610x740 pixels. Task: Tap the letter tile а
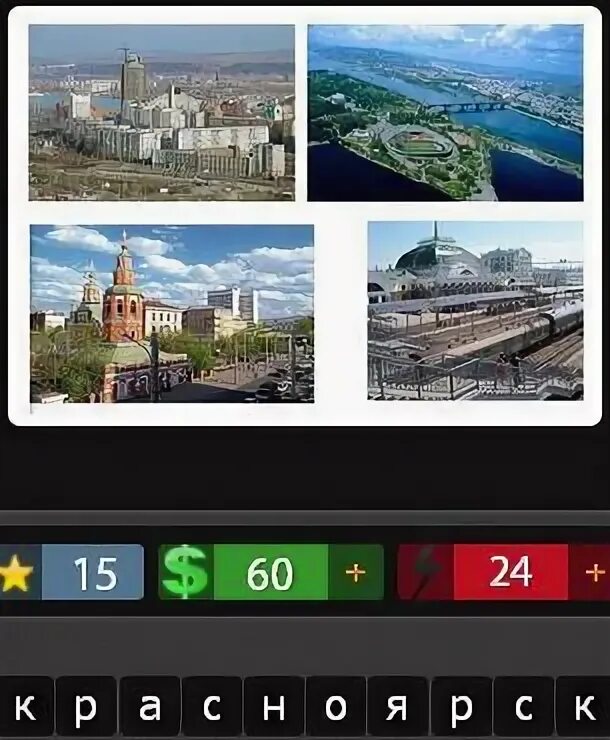pyautogui.click(x=150, y=708)
